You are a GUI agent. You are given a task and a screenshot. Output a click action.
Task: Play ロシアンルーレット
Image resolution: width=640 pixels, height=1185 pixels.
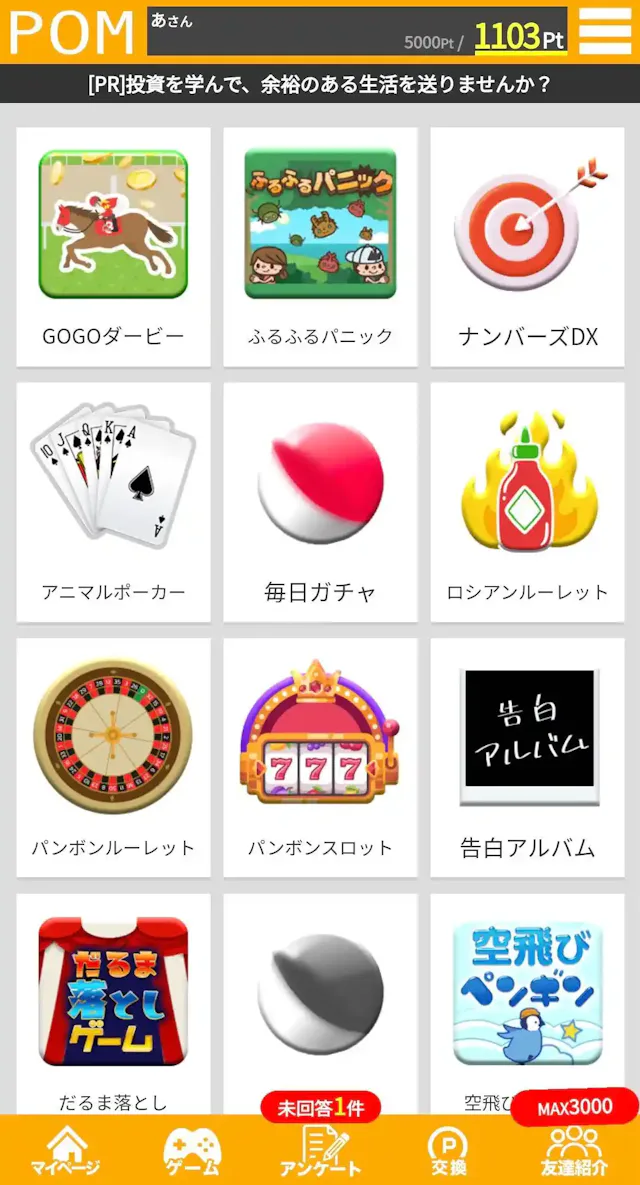point(527,501)
